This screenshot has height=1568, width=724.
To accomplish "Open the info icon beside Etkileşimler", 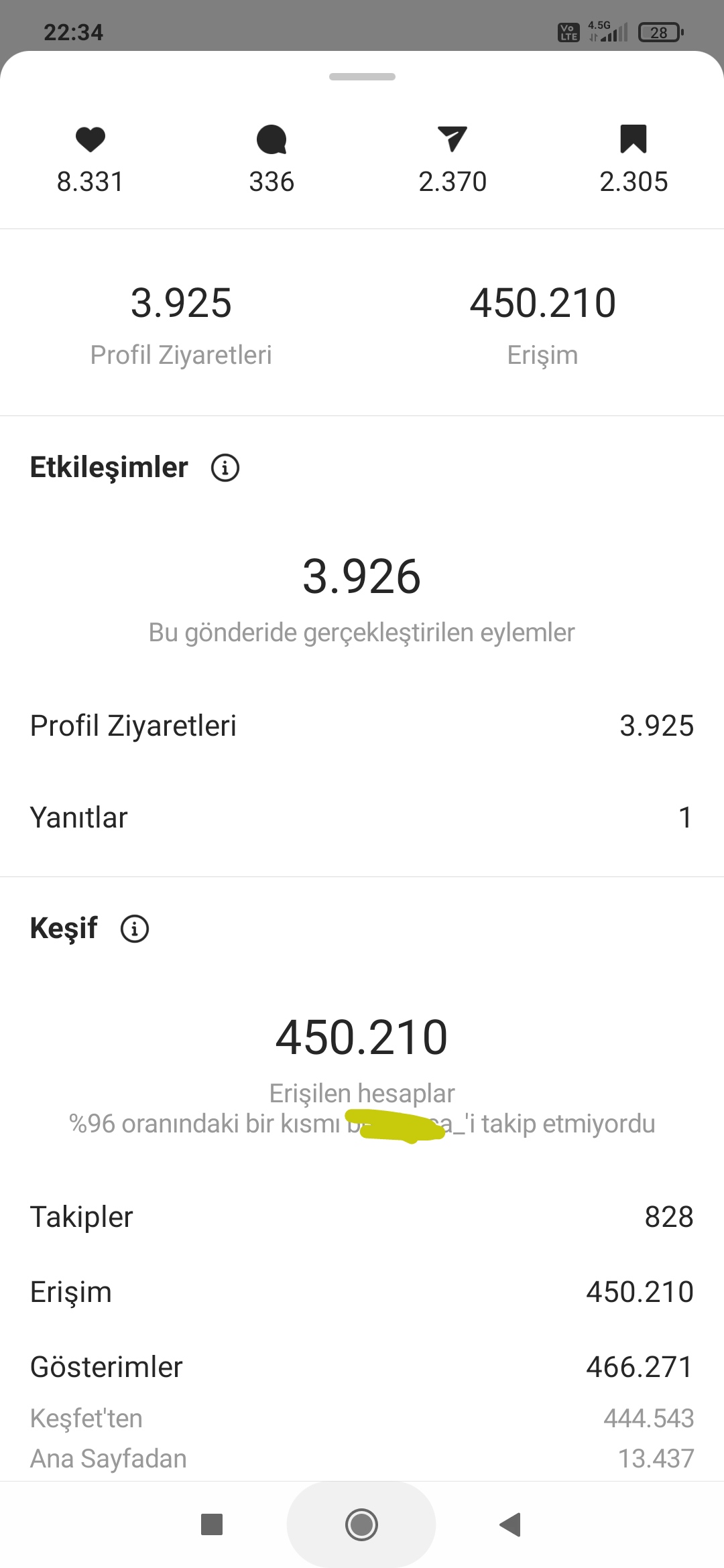I will (225, 468).
